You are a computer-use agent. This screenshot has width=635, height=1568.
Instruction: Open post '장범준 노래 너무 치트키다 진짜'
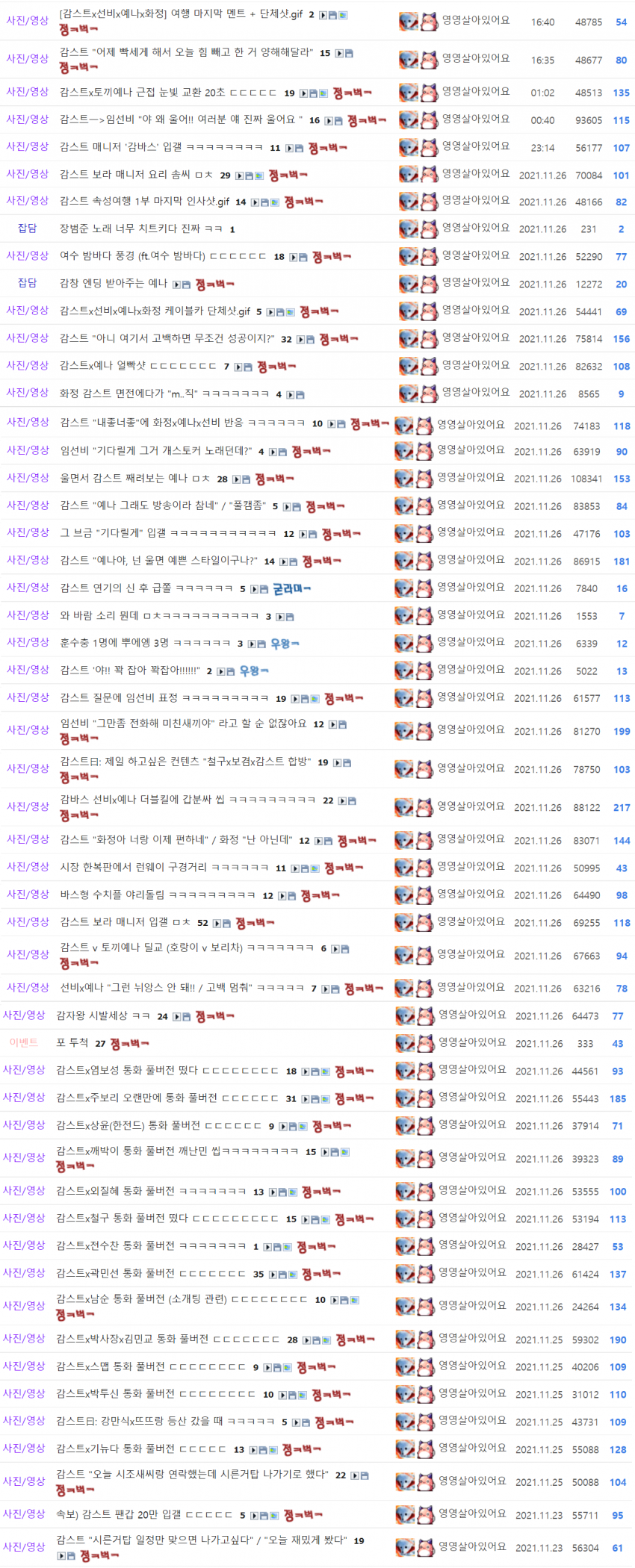pyautogui.click(x=140, y=229)
